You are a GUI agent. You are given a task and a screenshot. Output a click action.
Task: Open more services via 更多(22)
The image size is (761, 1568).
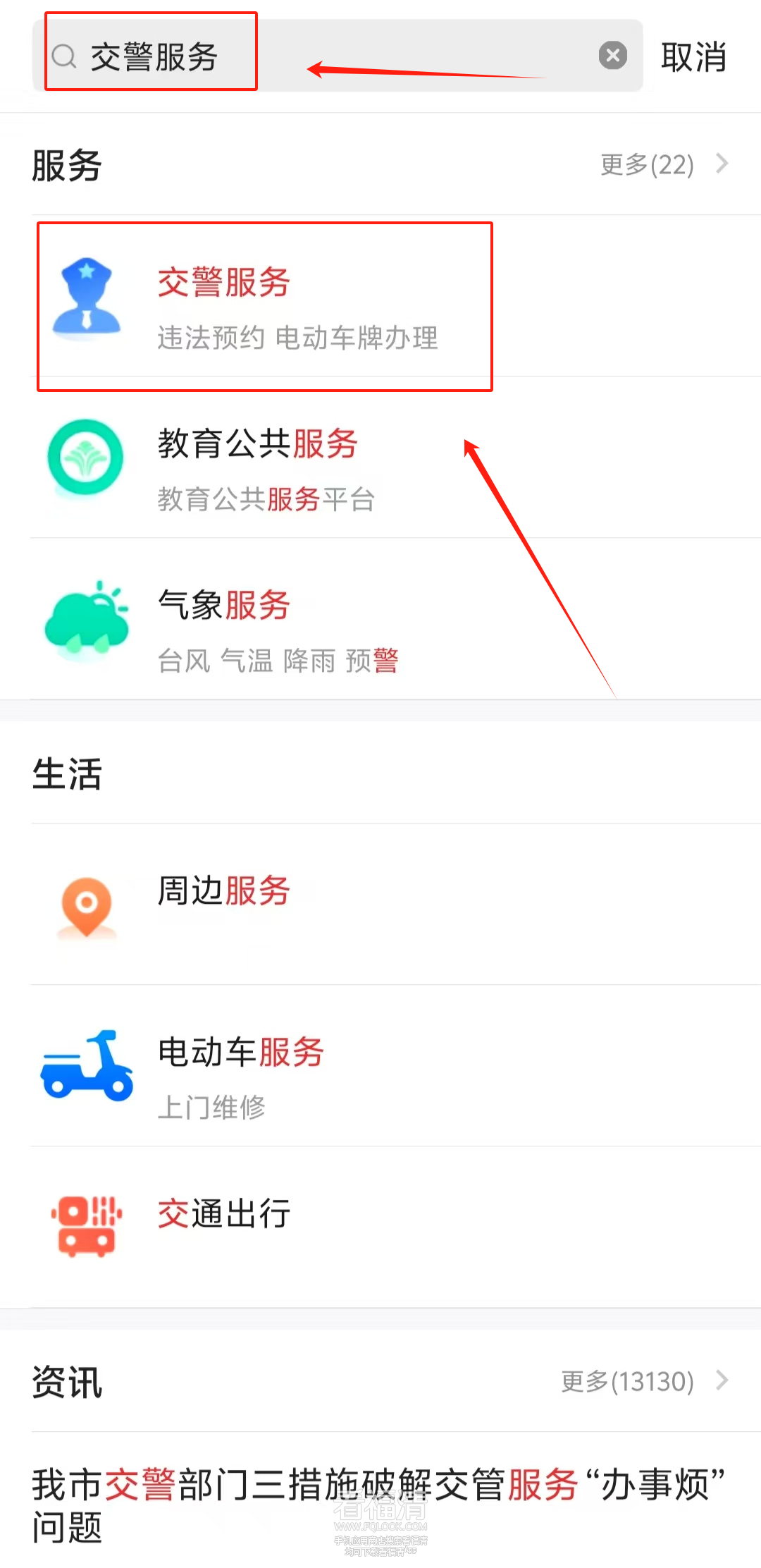[662, 165]
